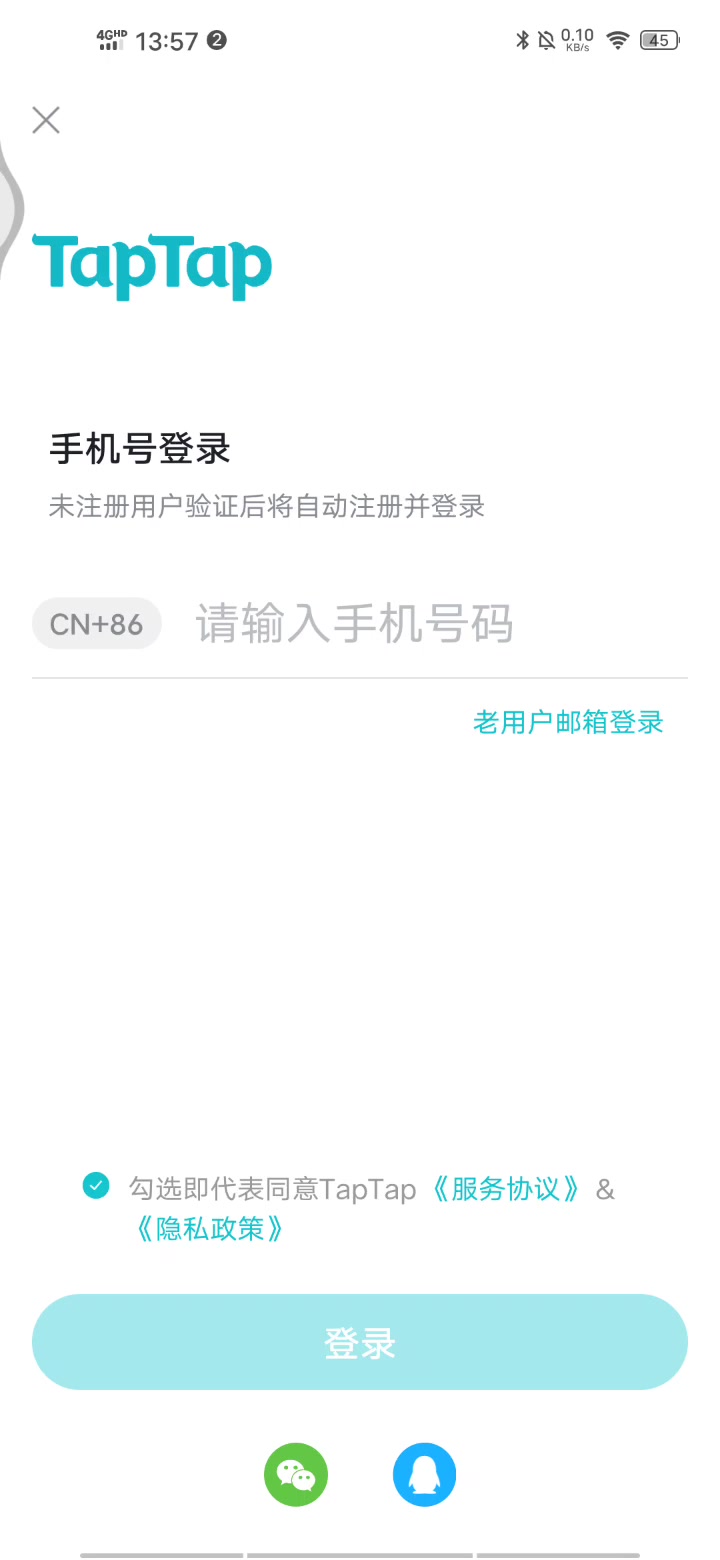Sign in with WeChat icon
The image size is (720, 1560).
(x=296, y=1474)
